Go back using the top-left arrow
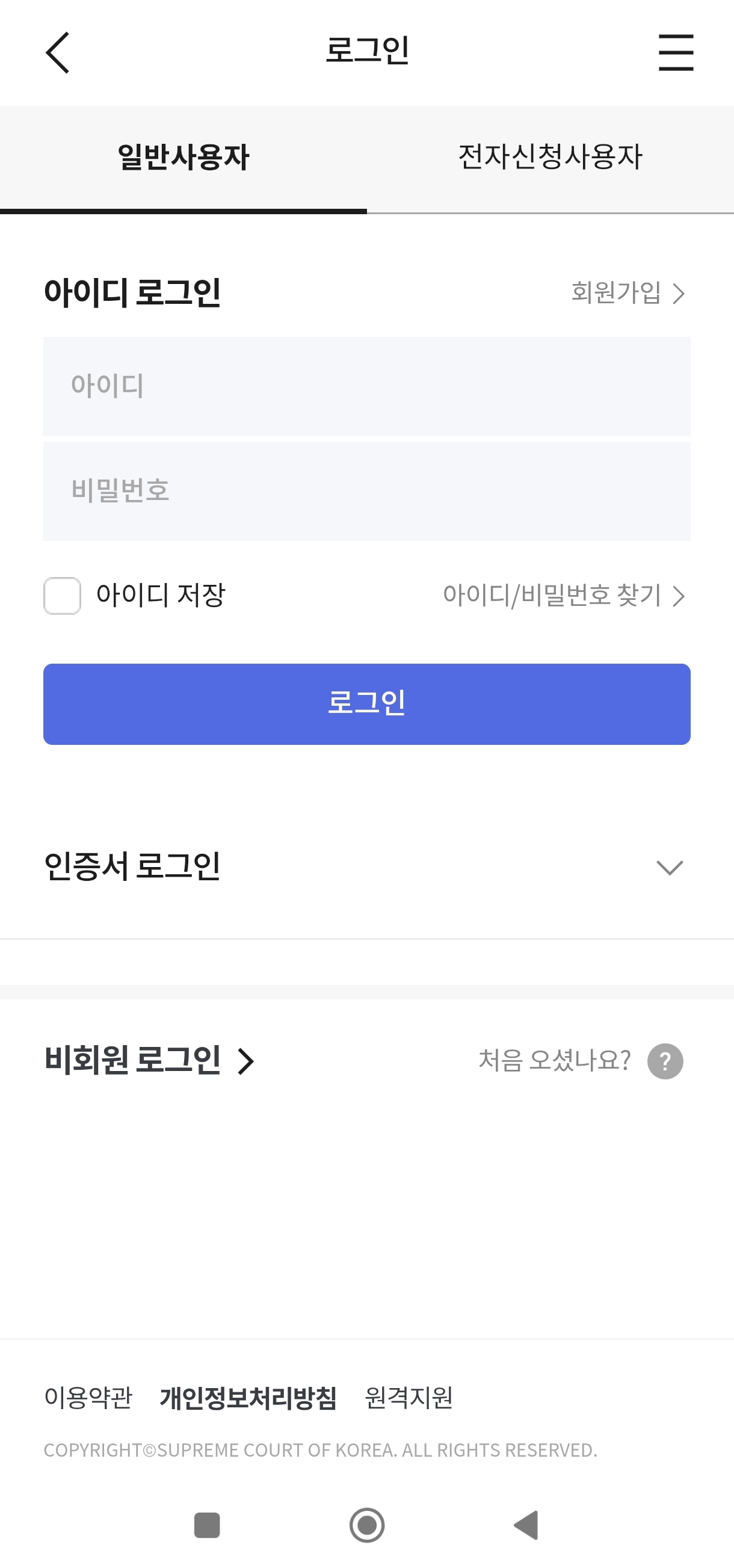734x1568 pixels. click(x=58, y=53)
